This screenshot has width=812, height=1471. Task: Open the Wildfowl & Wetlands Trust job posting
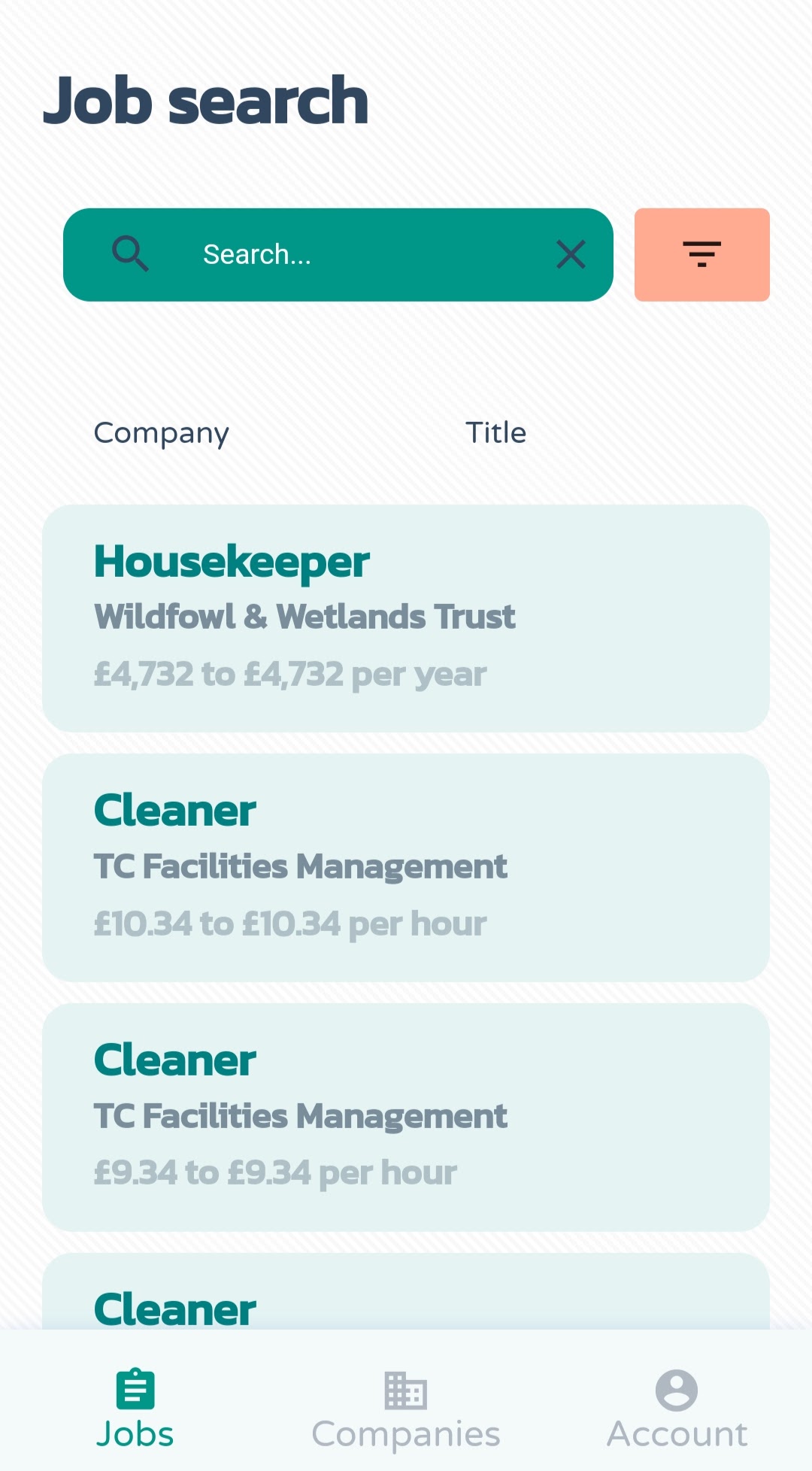point(406,617)
